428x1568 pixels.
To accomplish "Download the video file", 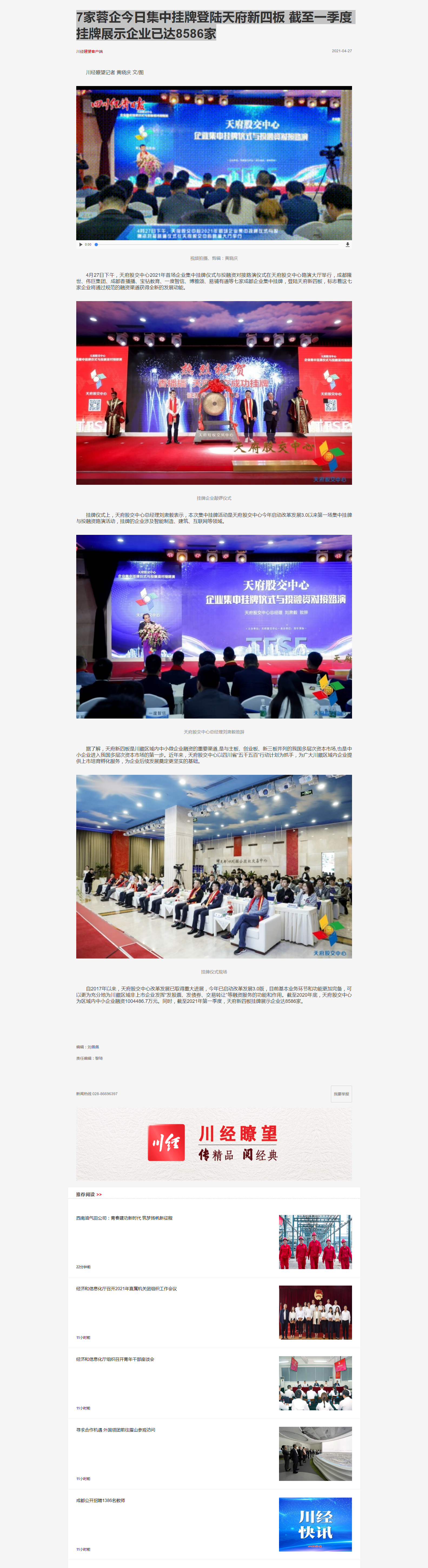I will 347,244.
